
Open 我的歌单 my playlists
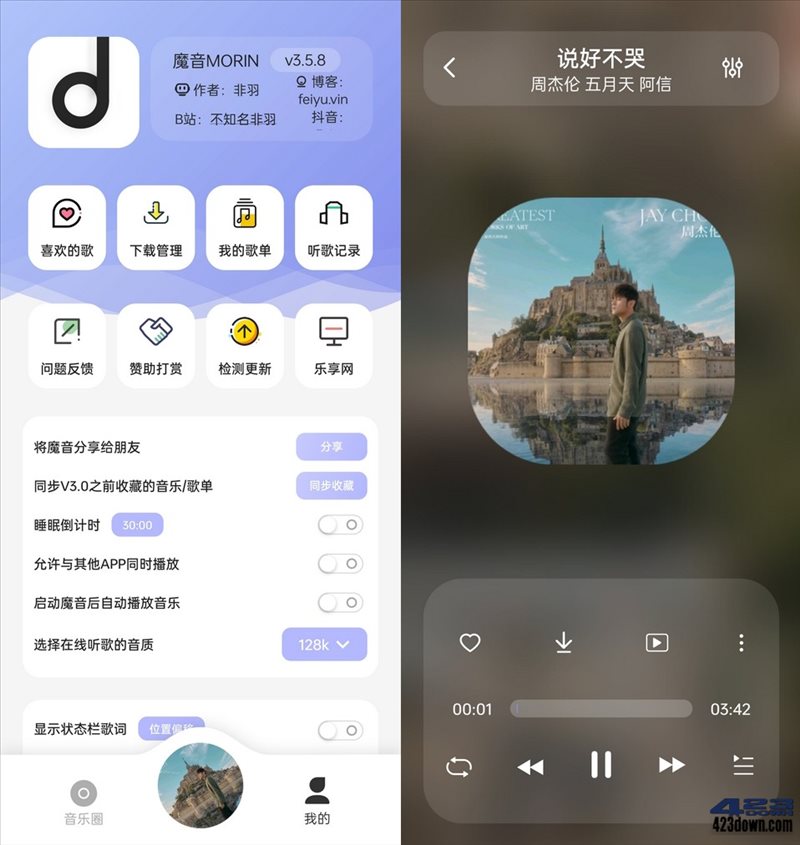click(244, 228)
